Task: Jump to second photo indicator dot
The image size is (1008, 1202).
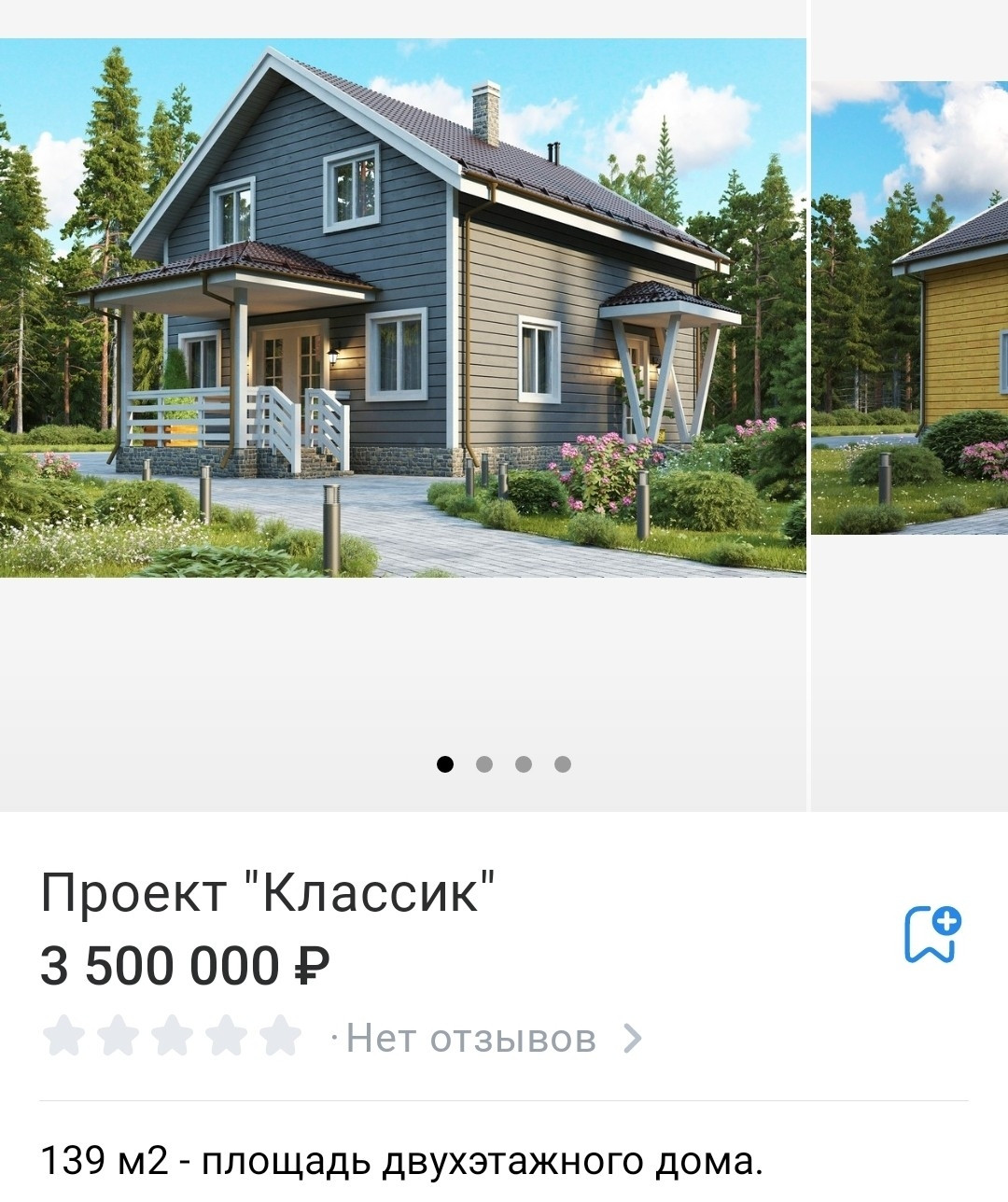Action: tap(484, 764)
